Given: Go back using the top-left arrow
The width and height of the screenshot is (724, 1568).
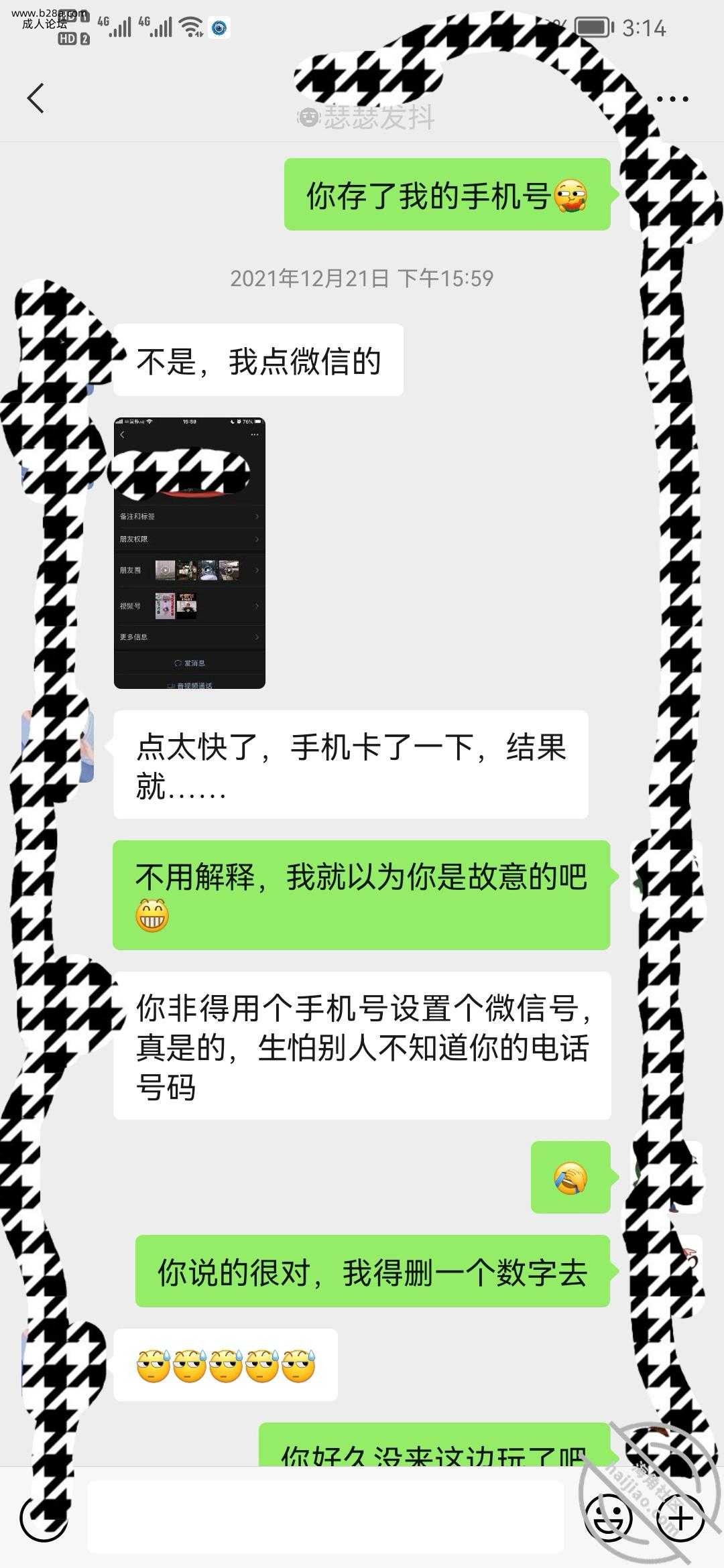Looking at the screenshot, I should (x=36, y=99).
